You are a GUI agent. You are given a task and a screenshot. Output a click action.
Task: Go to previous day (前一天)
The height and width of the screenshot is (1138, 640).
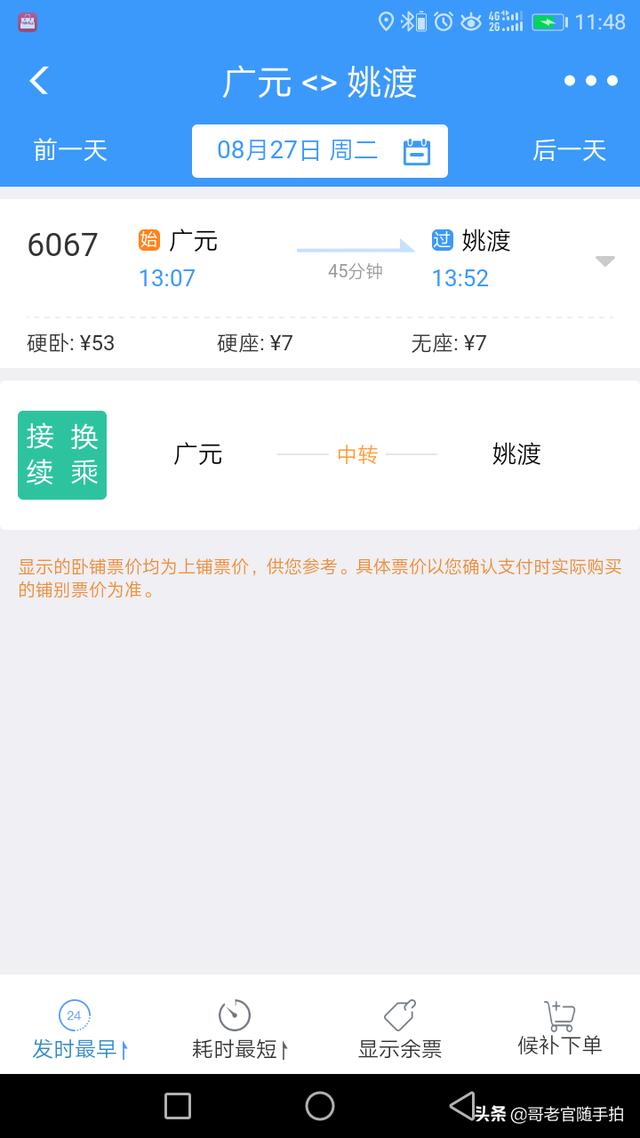70,150
